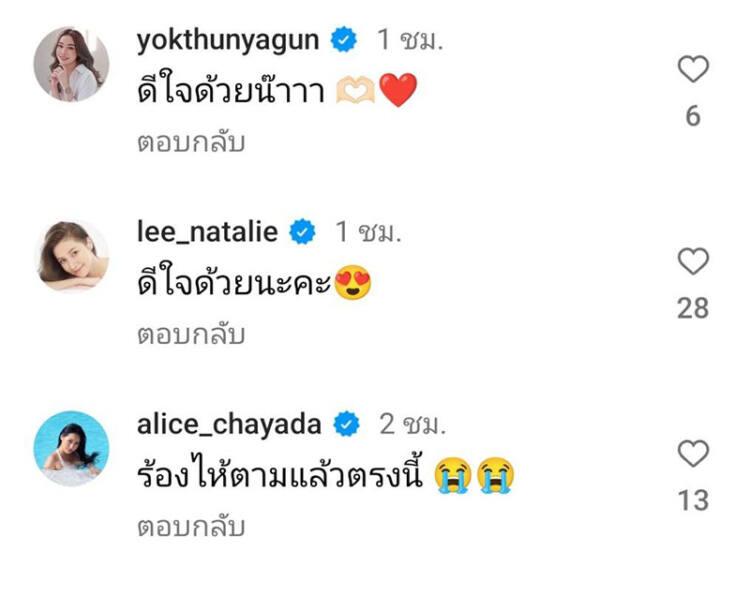Viewport: 750px width, 595px height.
Task: Reply to yokthunyagun's comment
Action: point(190,143)
